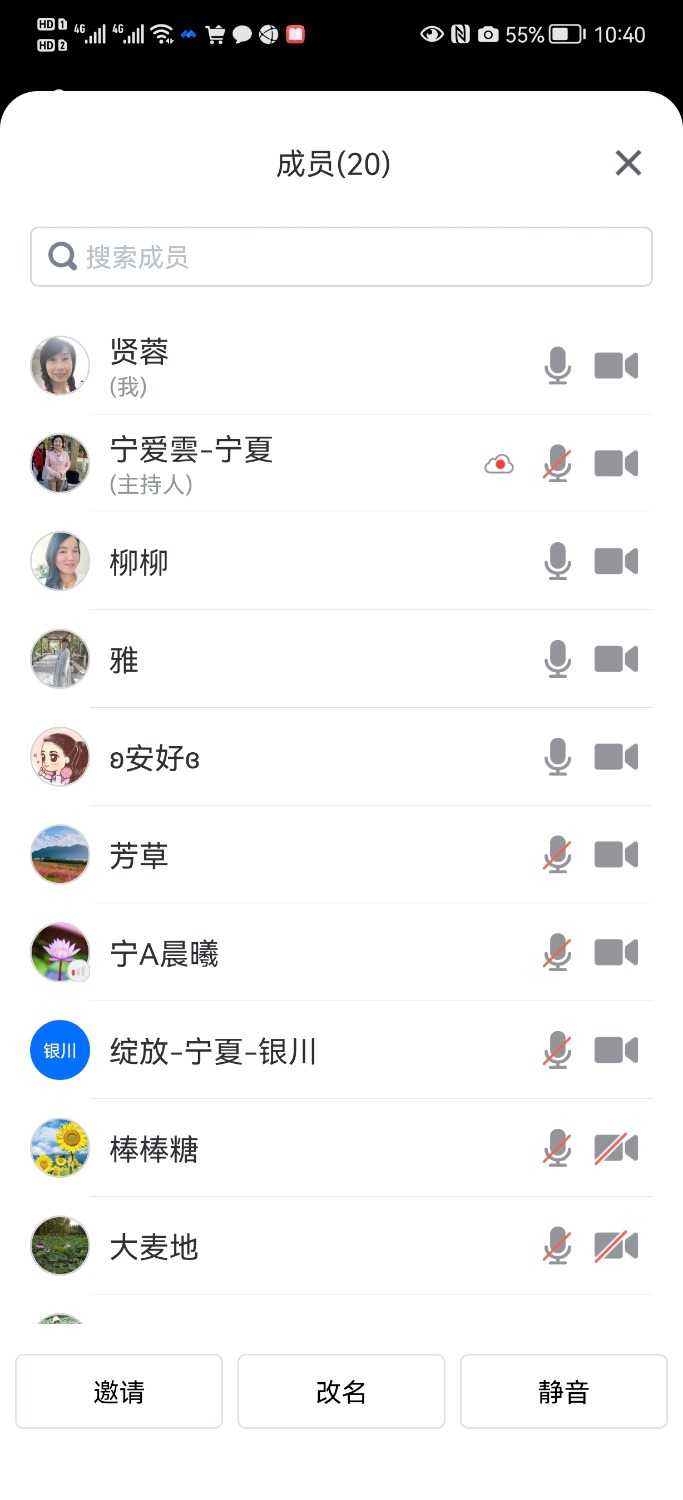Screen dimensions: 683x1500
Task: Tap the camera icon next to 贤蓉
Action: point(616,366)
